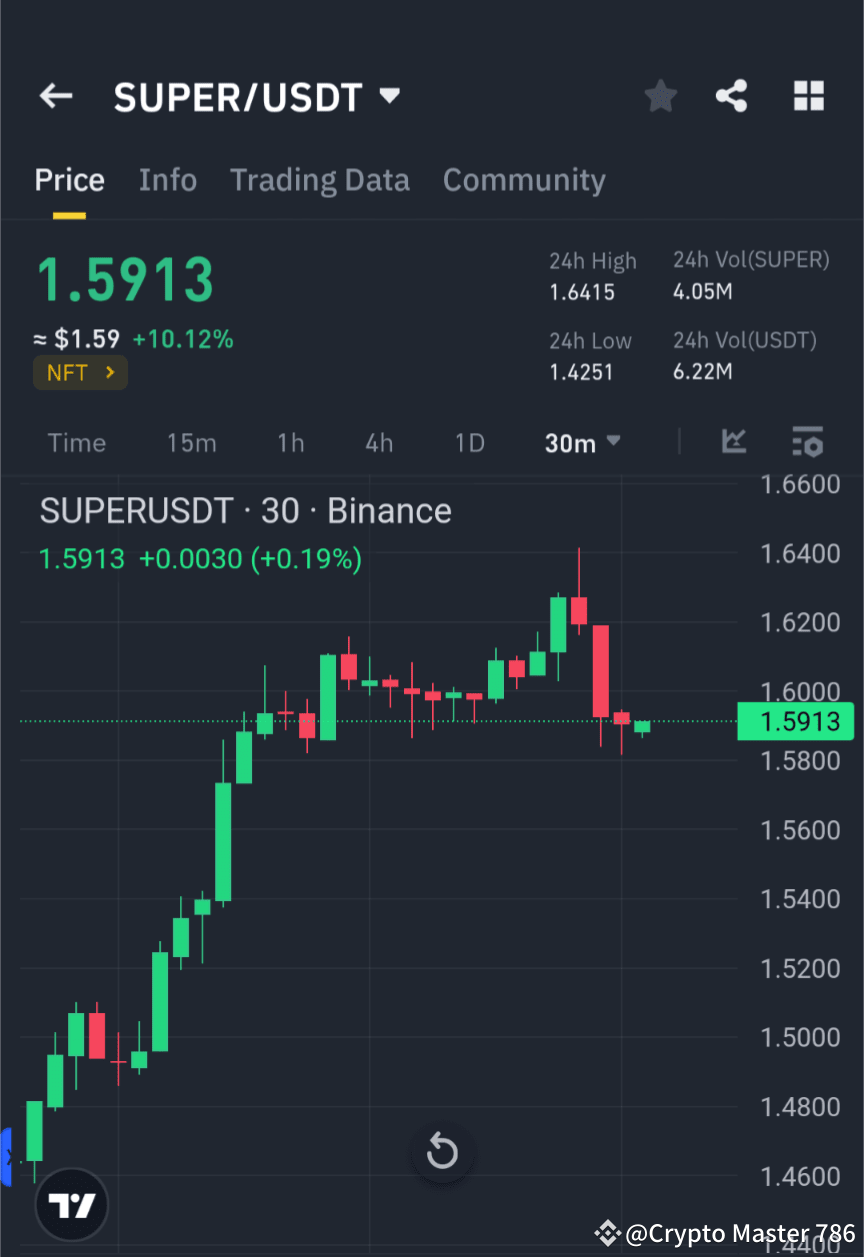864x1257 pixels.
Task: Switch to the Trading Data tab
Action: (320, 180)
